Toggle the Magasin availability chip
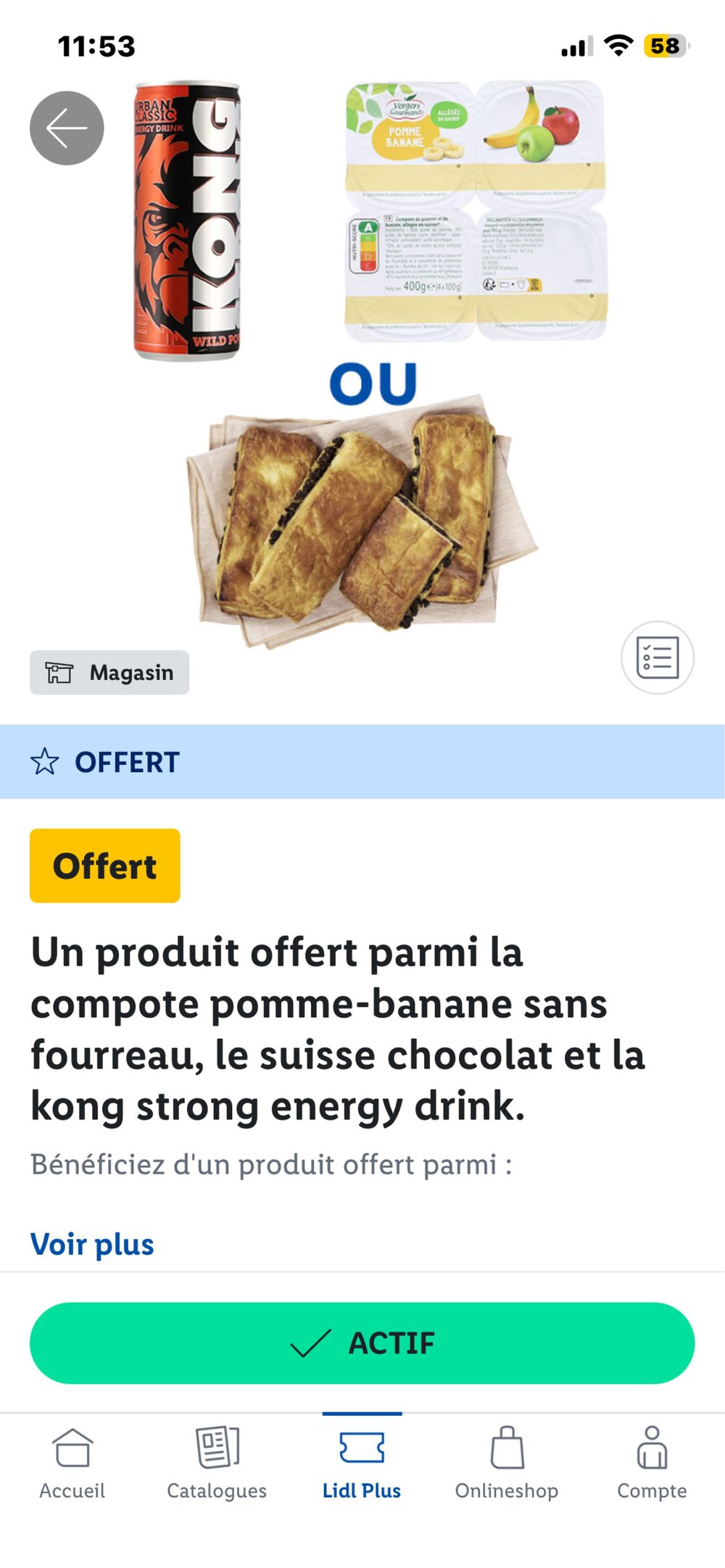The image size is (725, 1568). tap(109, 672)
